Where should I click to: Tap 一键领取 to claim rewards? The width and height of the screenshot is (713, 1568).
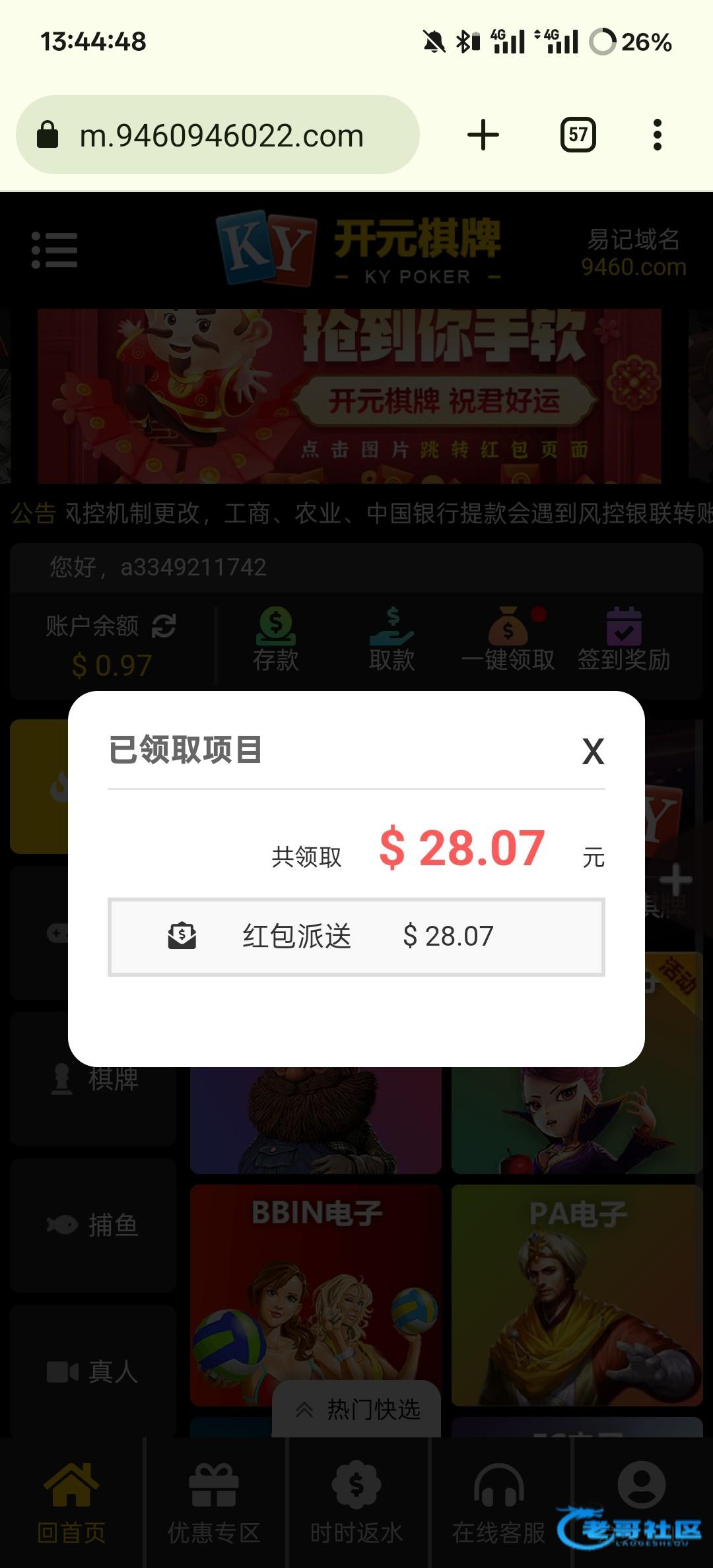508,639
